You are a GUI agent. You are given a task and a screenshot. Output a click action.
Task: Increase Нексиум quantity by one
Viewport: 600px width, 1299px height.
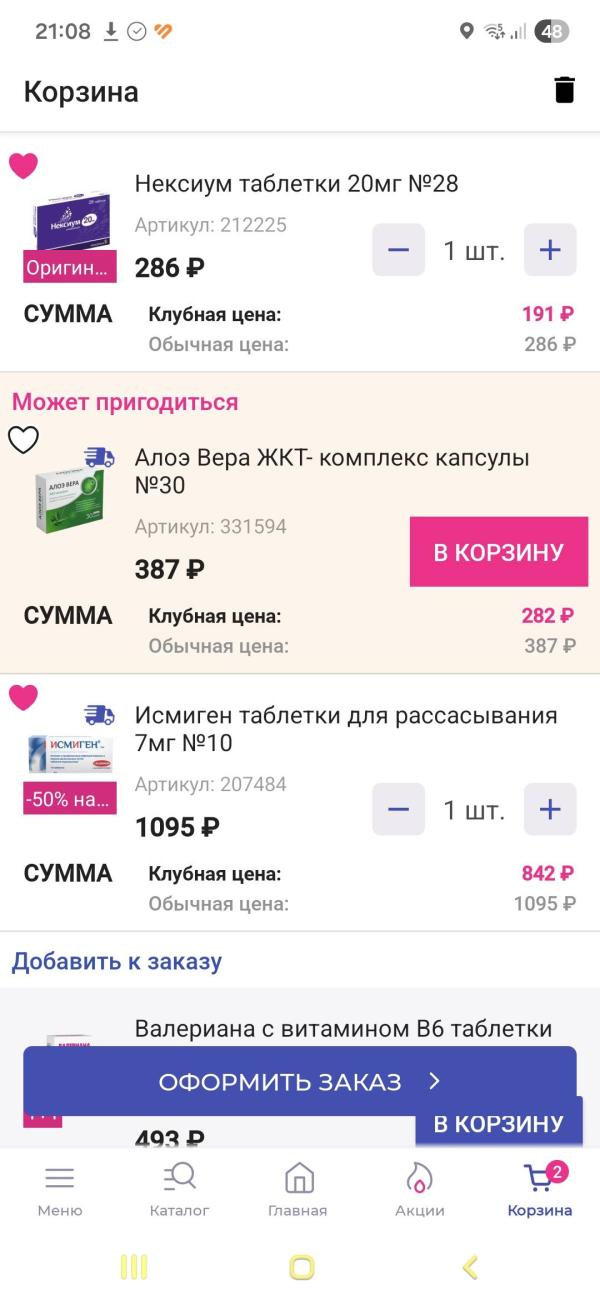[550, 250]
